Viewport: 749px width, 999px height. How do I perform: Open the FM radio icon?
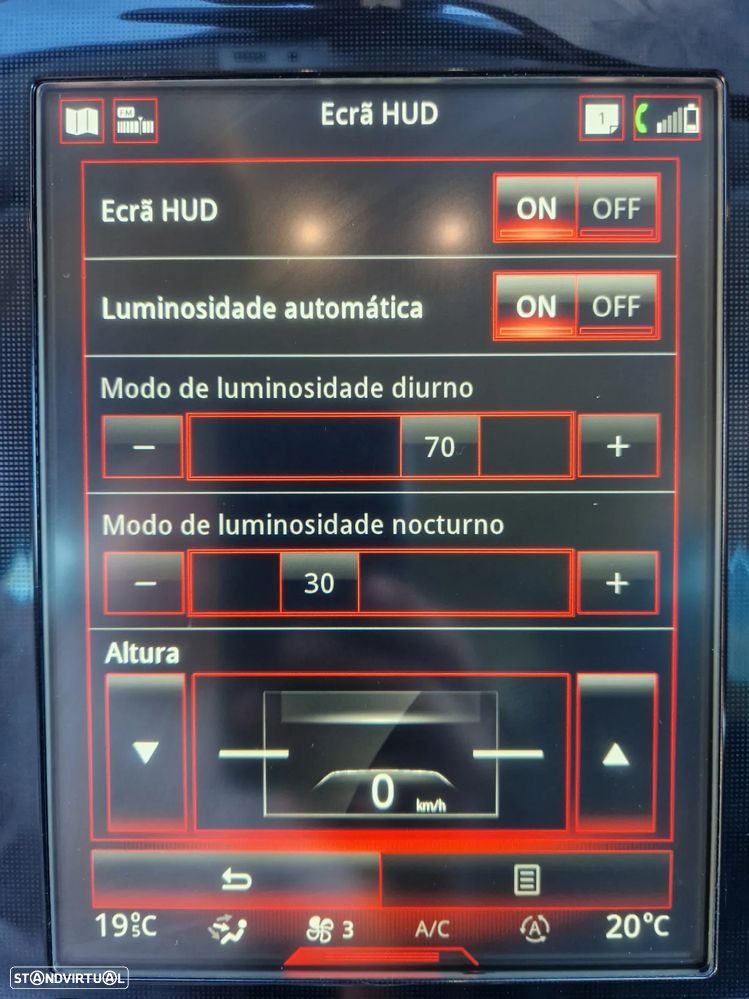[135, 121]
